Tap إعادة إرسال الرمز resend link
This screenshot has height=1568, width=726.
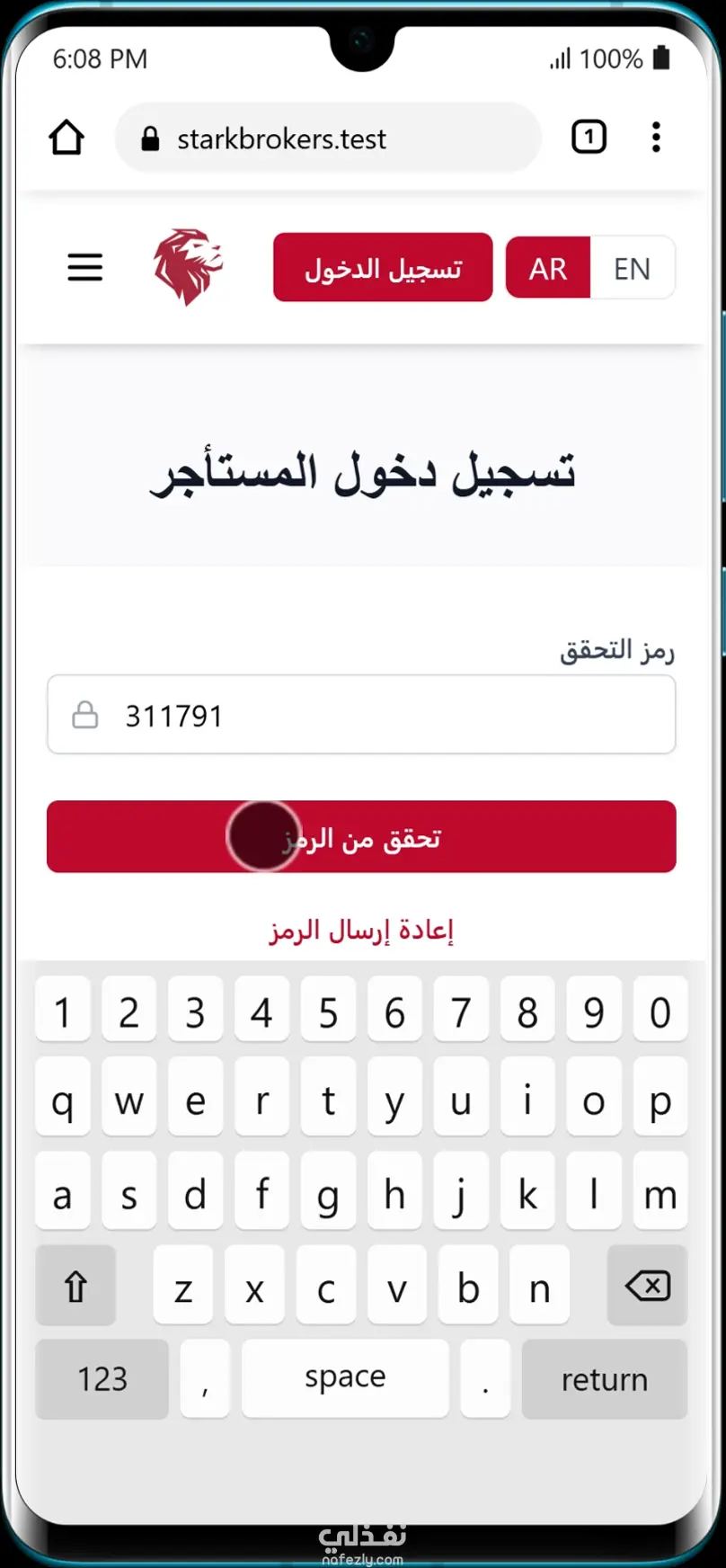(361, 930)
